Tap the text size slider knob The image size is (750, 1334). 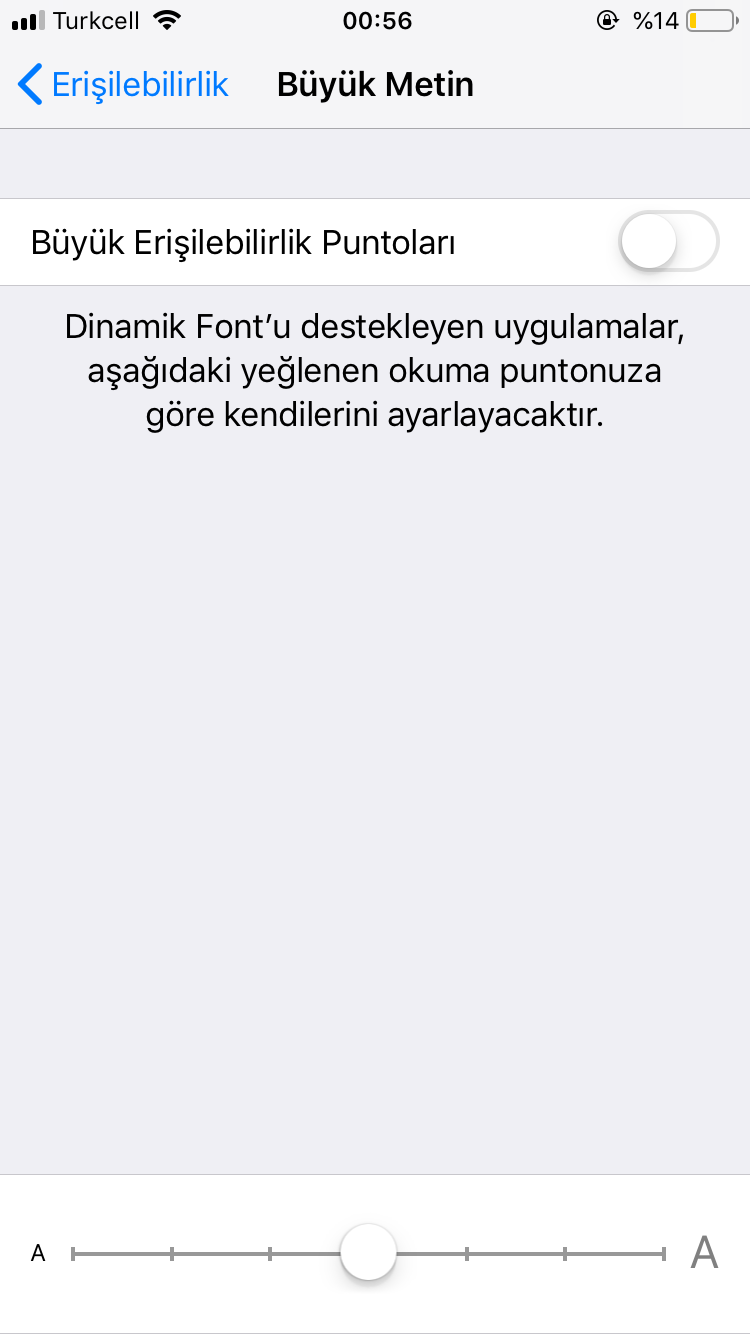(x=368, y=1252)
